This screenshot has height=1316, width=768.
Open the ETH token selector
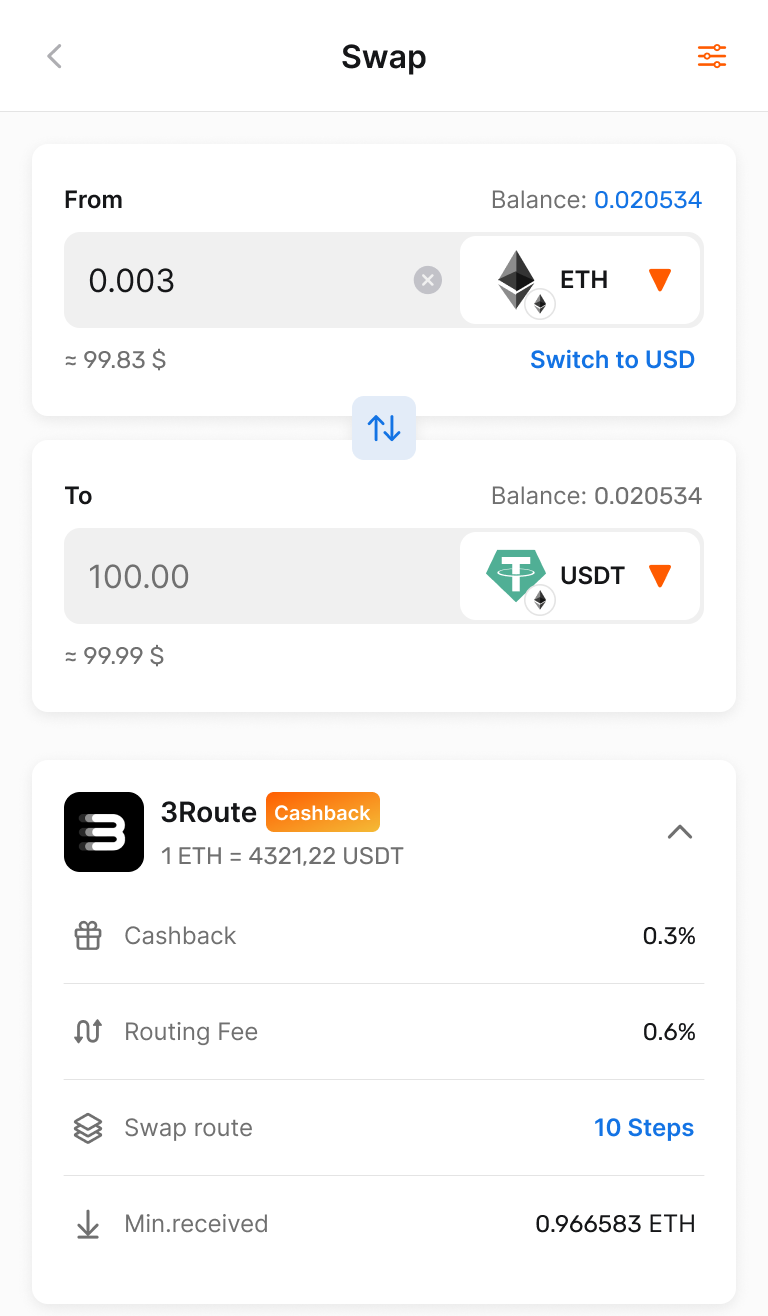pyautogui.click(x=580, y=280)
